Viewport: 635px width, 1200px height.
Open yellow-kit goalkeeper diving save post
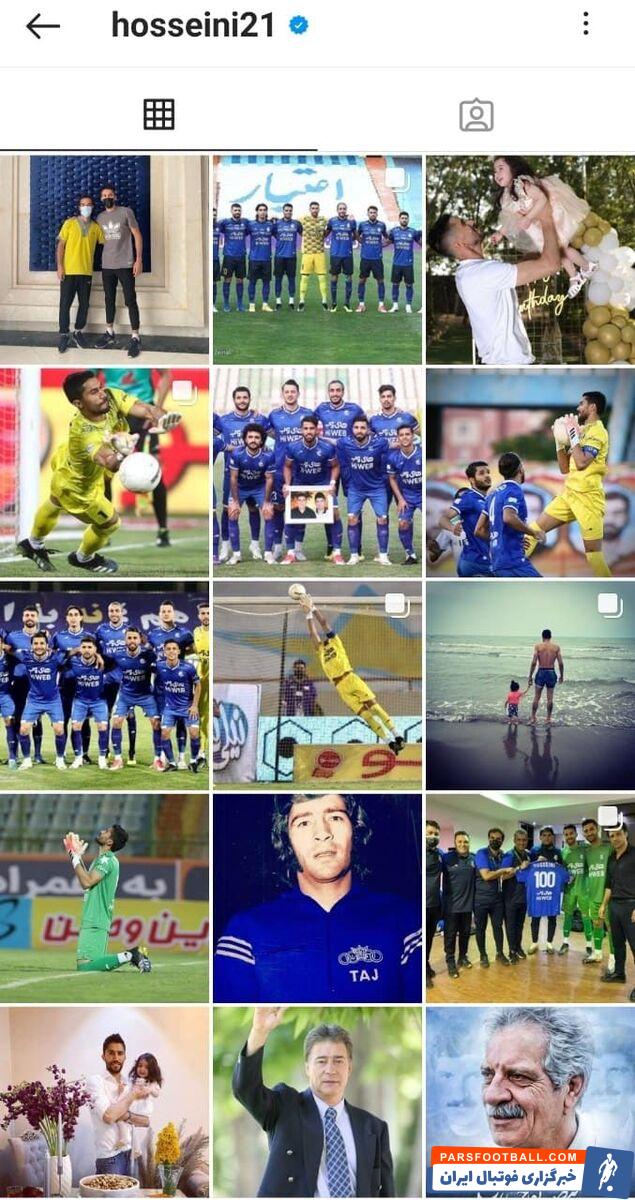click(317, 685)
